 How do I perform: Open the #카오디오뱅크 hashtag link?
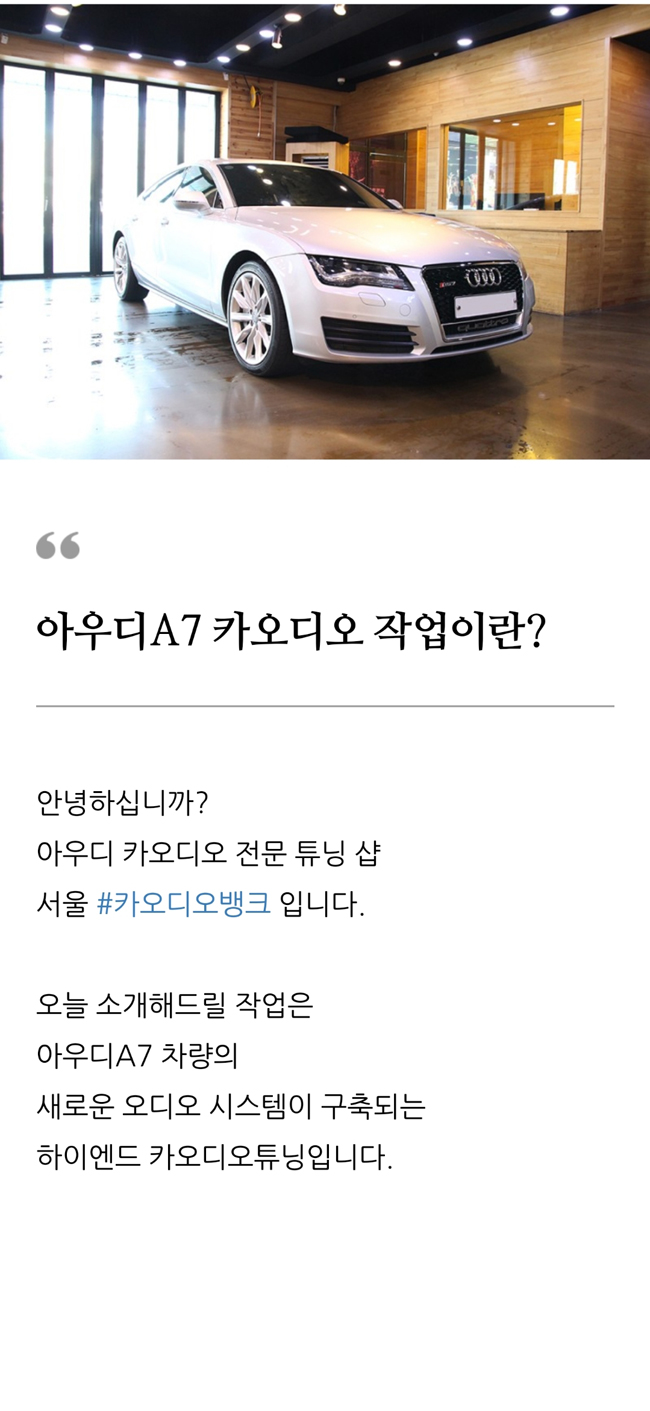184,905
